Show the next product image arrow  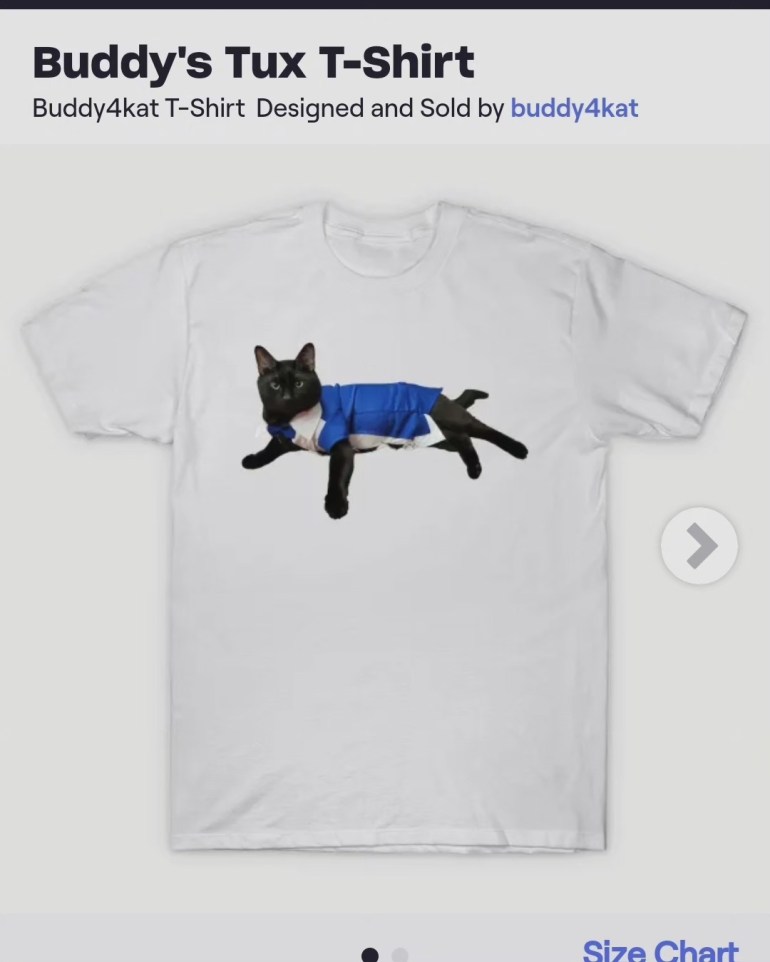click(x=699, y=546)
